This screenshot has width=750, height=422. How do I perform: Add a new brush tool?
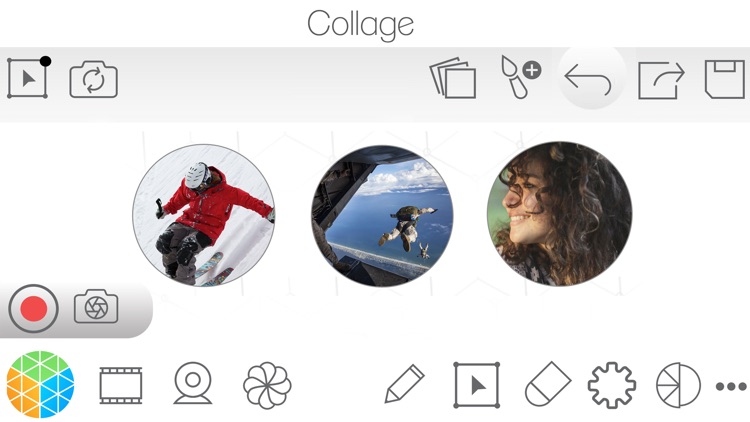(x=520, y=77)
